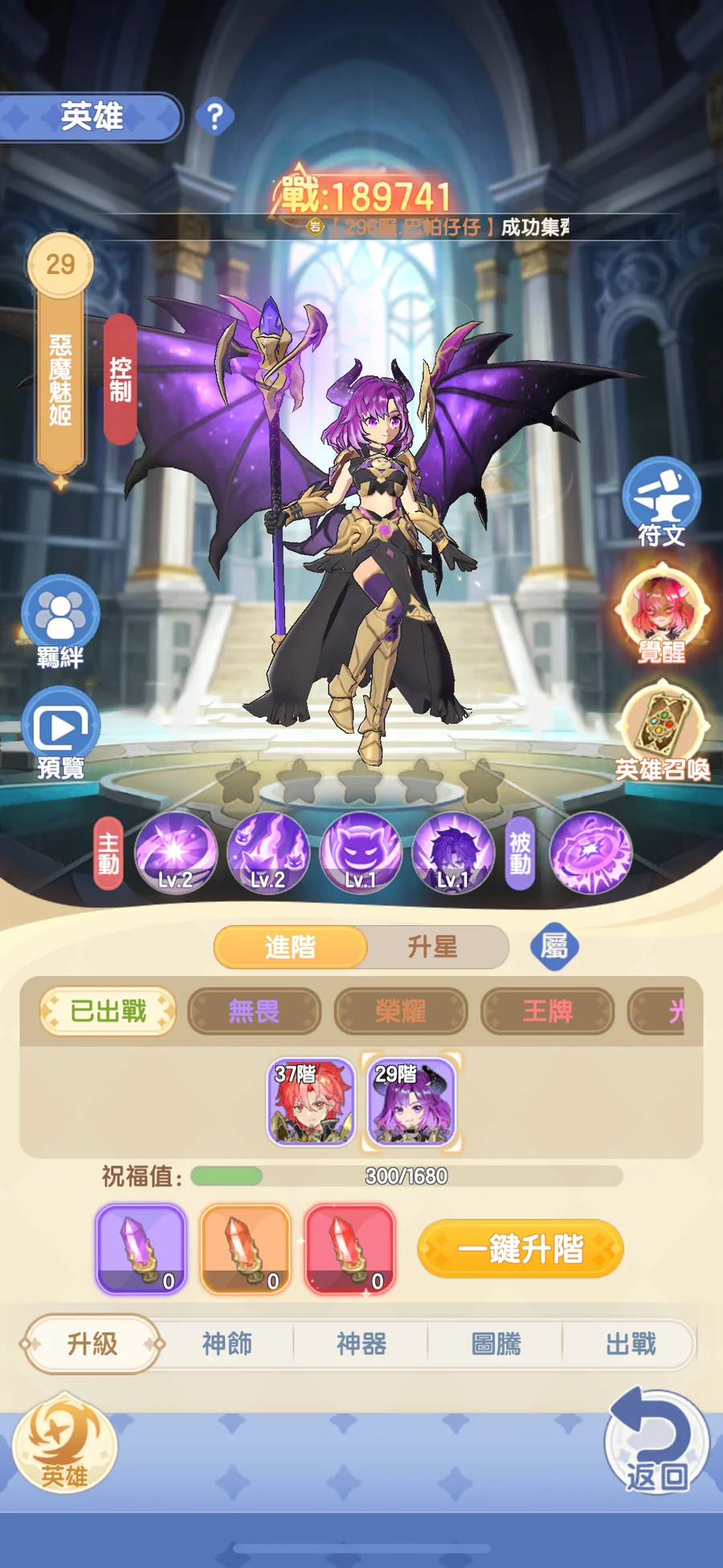Image resolution: width=723 pixels, height=1568 pixels.
Task: Filter heroes by 榮耀
Action: tap(400, 1010)
